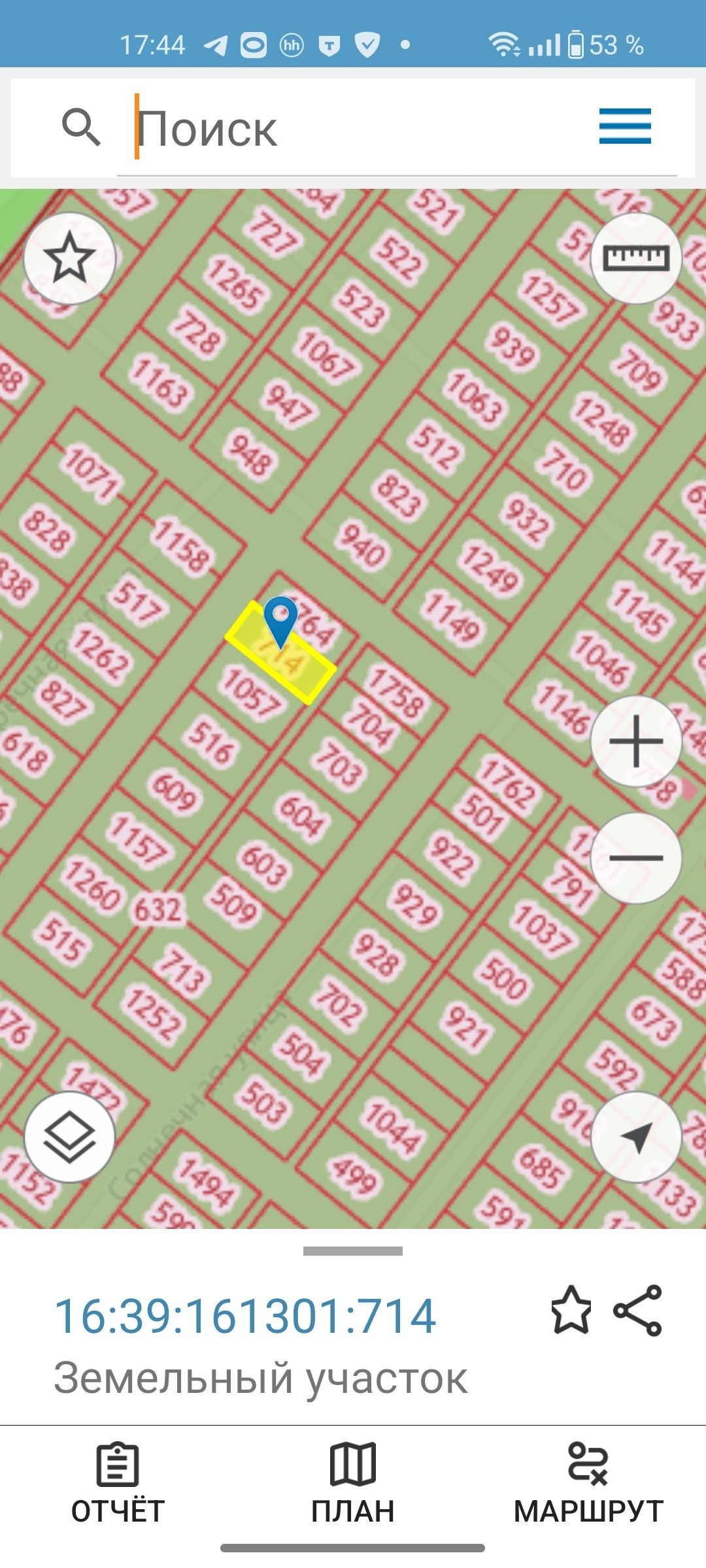Open cadastral number 16:39:161301:714 details
Screen dimensions: 706x1568
click(245, 1316)
